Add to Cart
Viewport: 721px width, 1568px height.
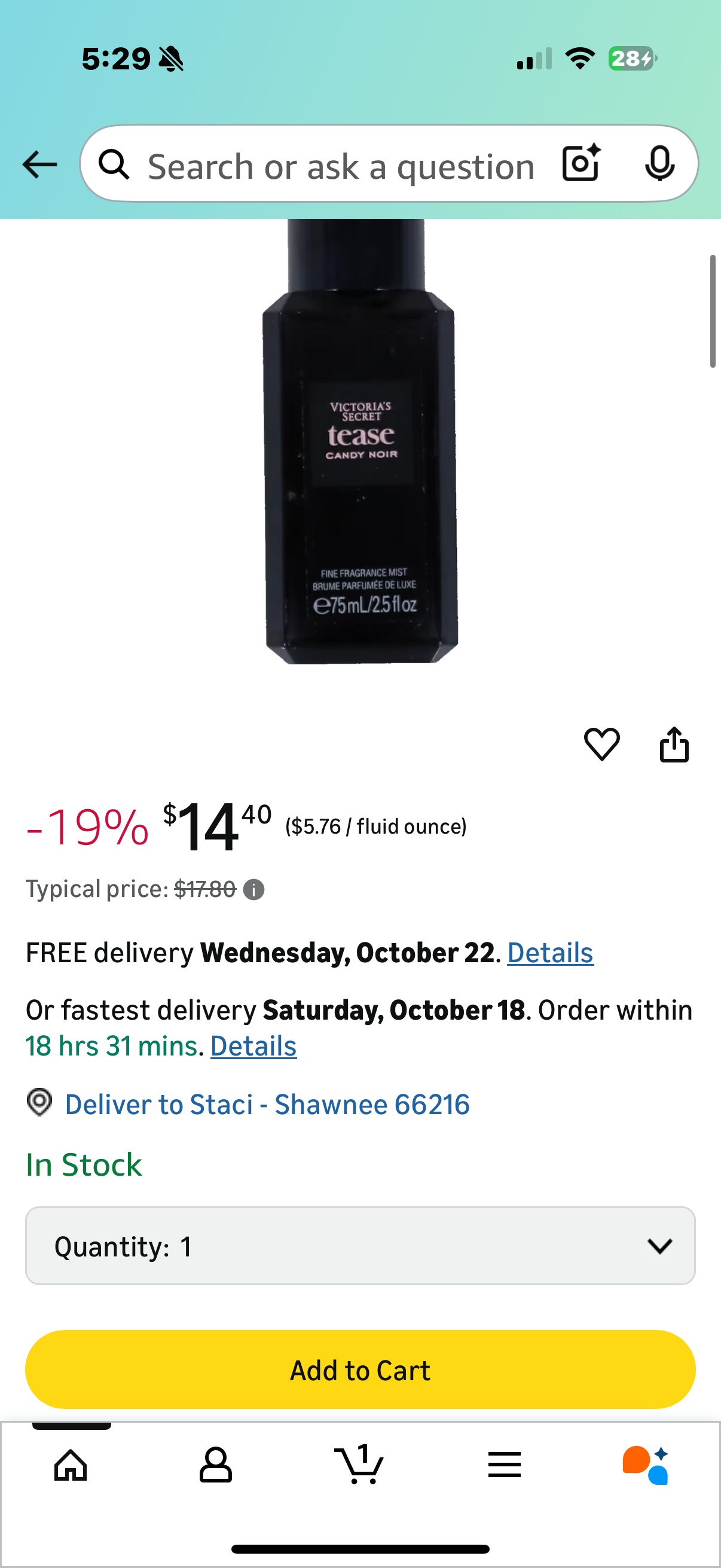(x=360, y=1369)
